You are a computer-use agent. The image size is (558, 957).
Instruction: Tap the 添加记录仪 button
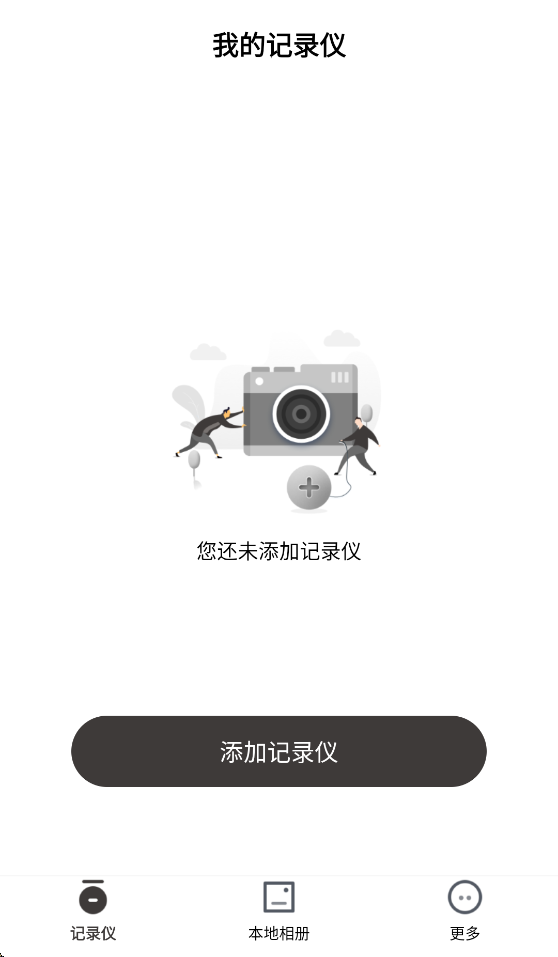[x=279, y=751]
